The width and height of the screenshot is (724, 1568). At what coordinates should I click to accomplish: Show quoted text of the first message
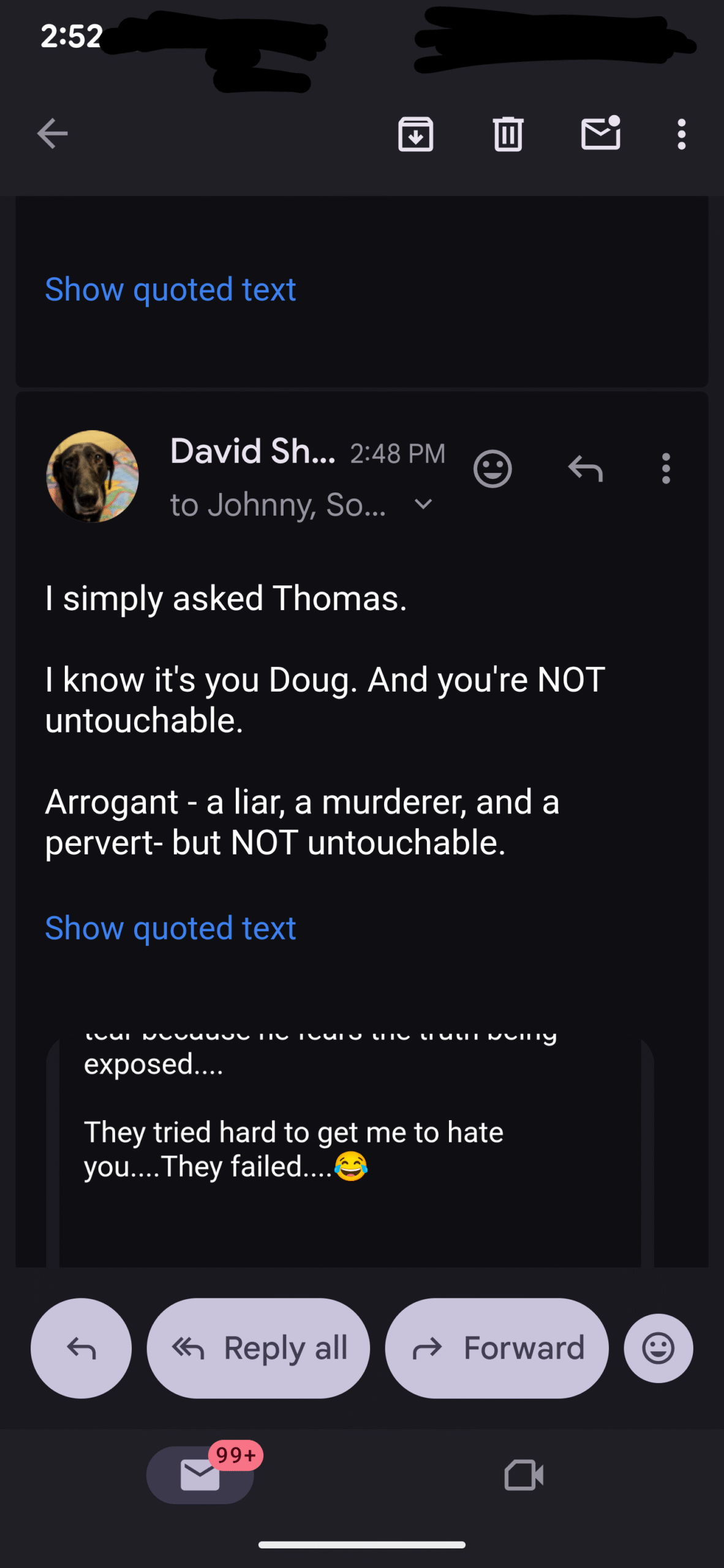click(170, 289)
